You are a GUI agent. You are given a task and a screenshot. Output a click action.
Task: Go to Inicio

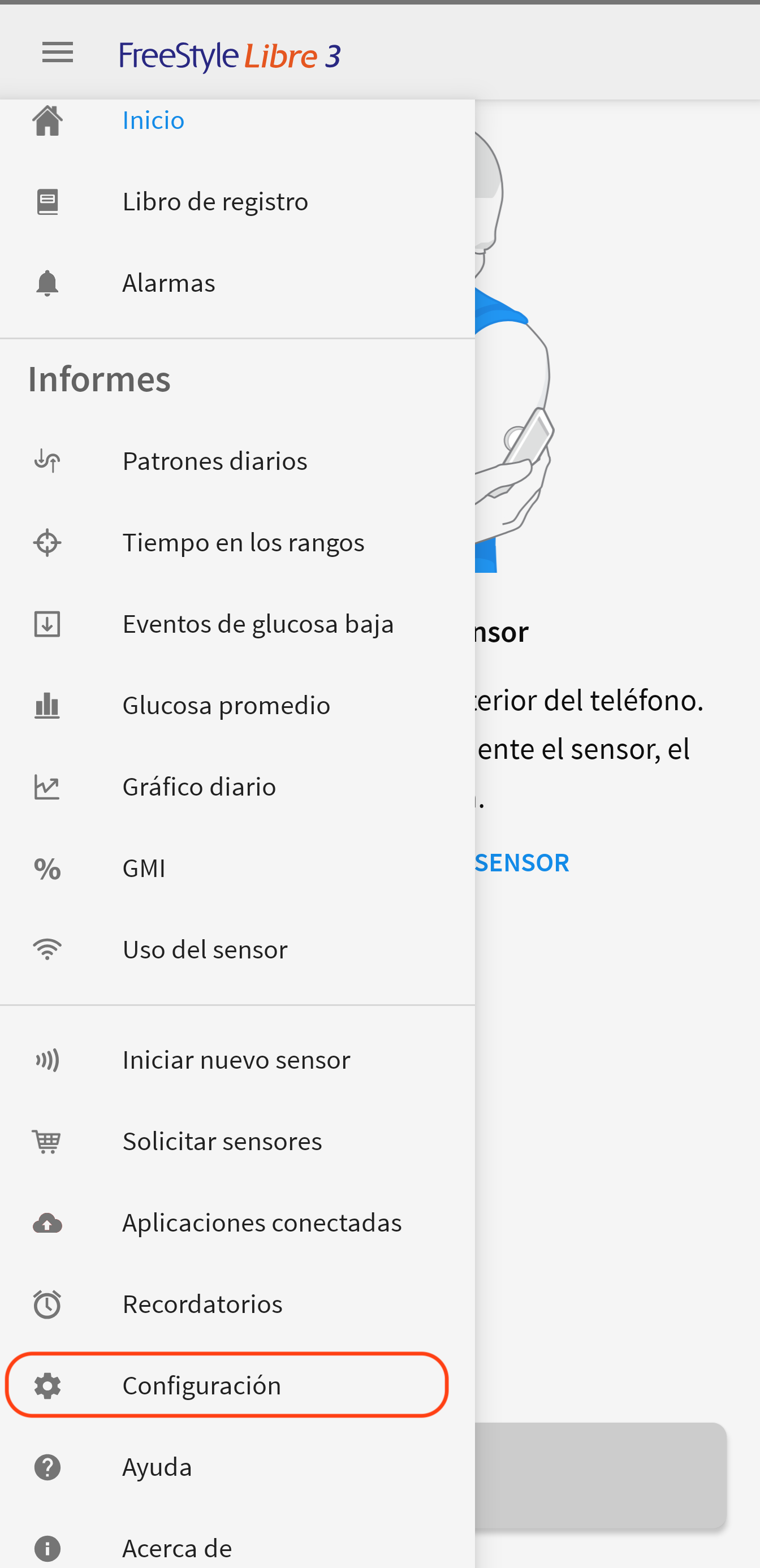(237, 120)
